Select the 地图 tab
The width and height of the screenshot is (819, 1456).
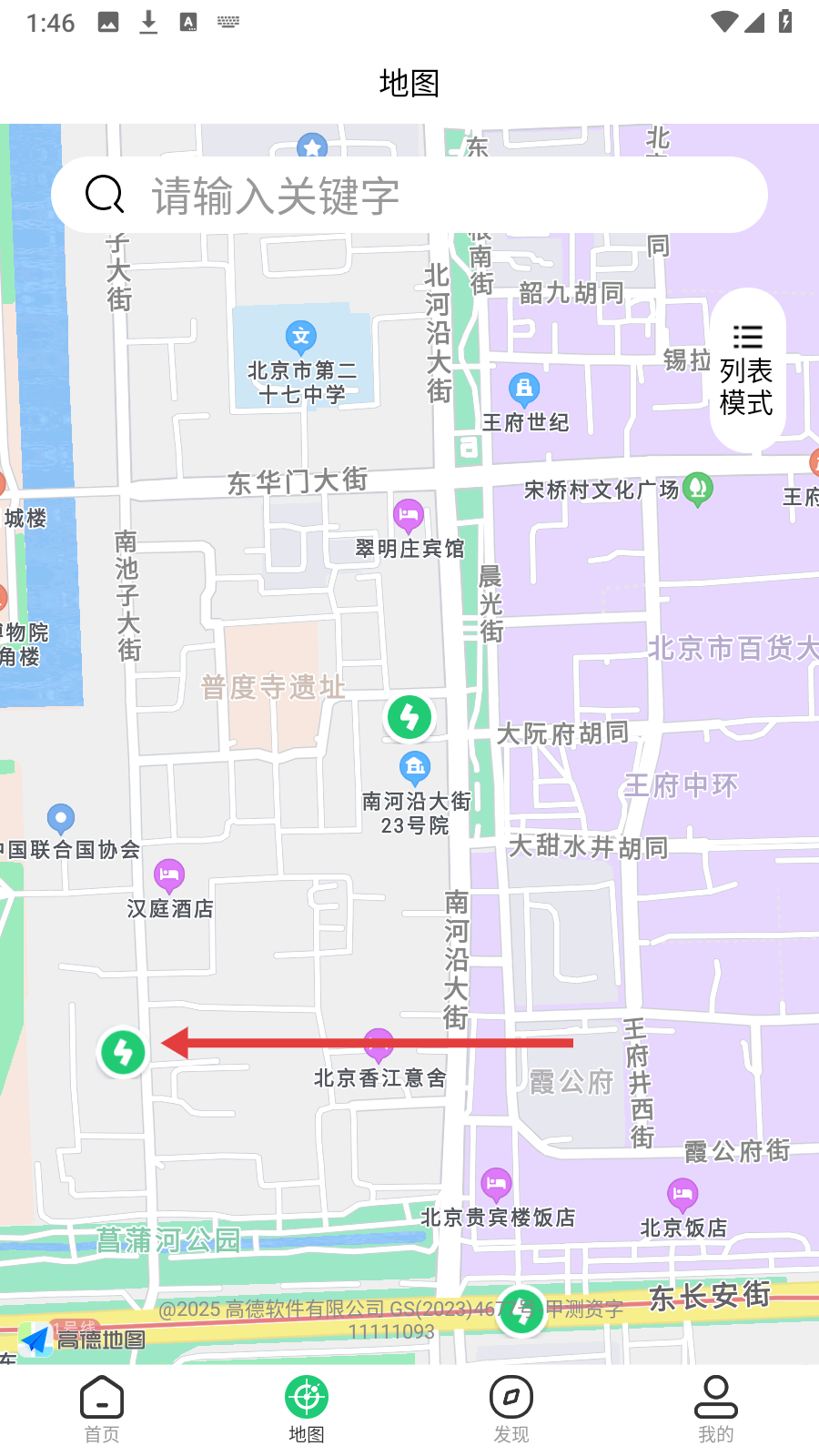[307, 1409]
